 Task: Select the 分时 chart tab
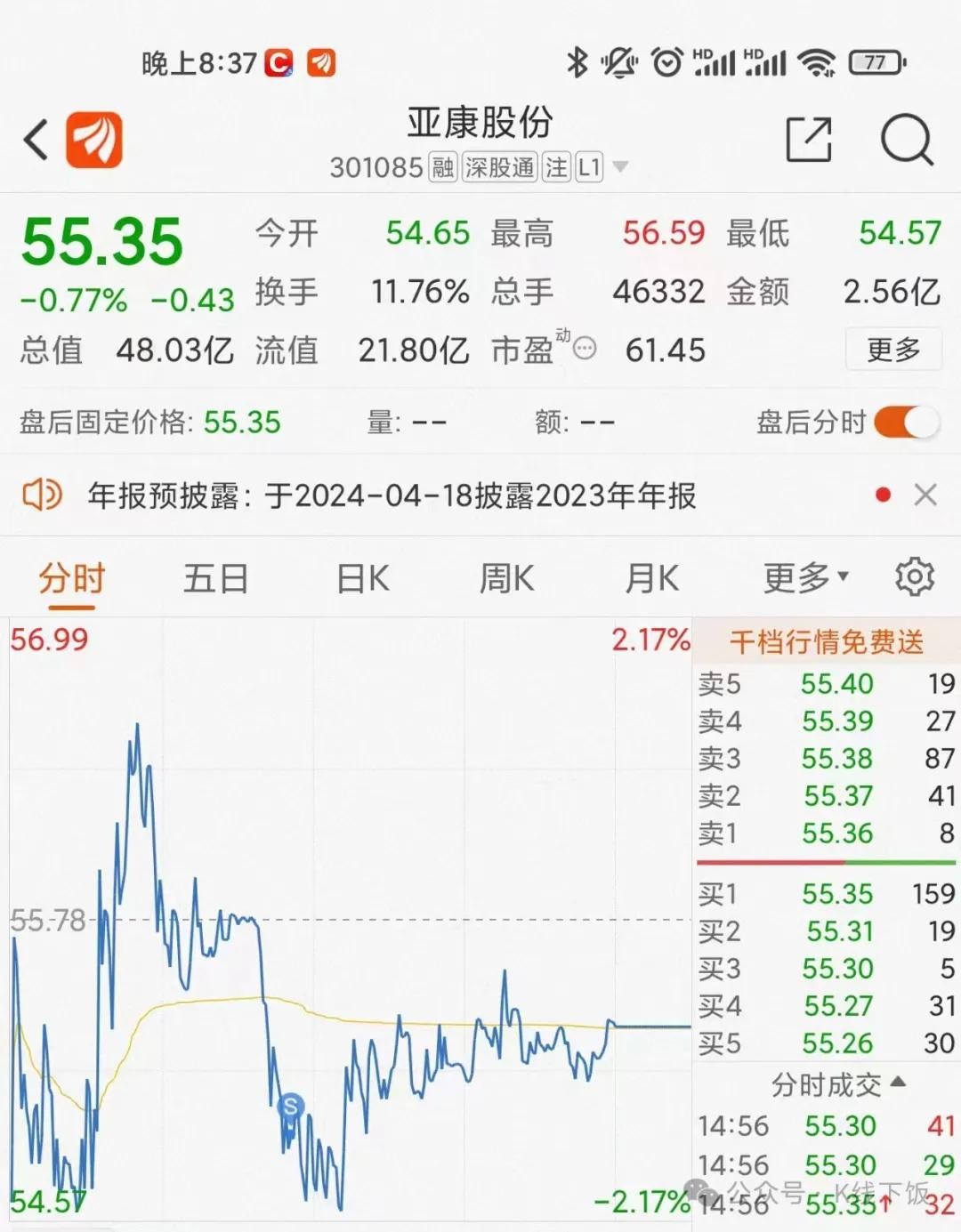(71, 579)
